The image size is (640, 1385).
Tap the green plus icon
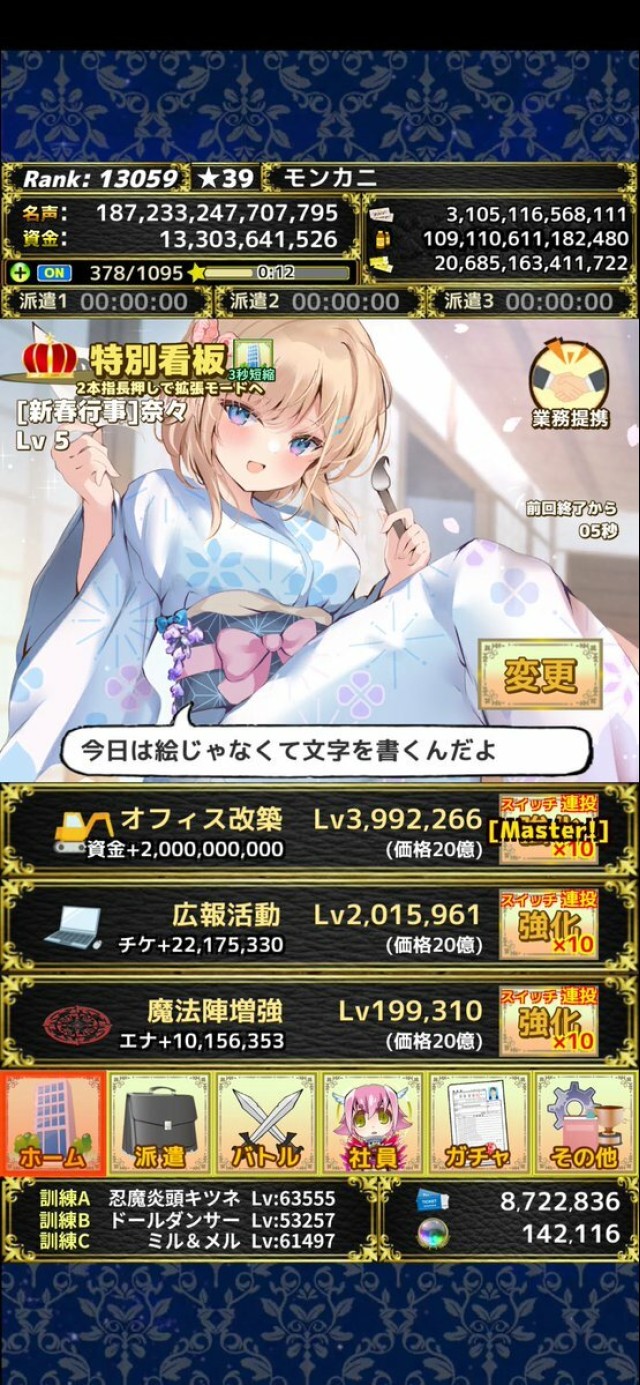(x=18, y=272)
